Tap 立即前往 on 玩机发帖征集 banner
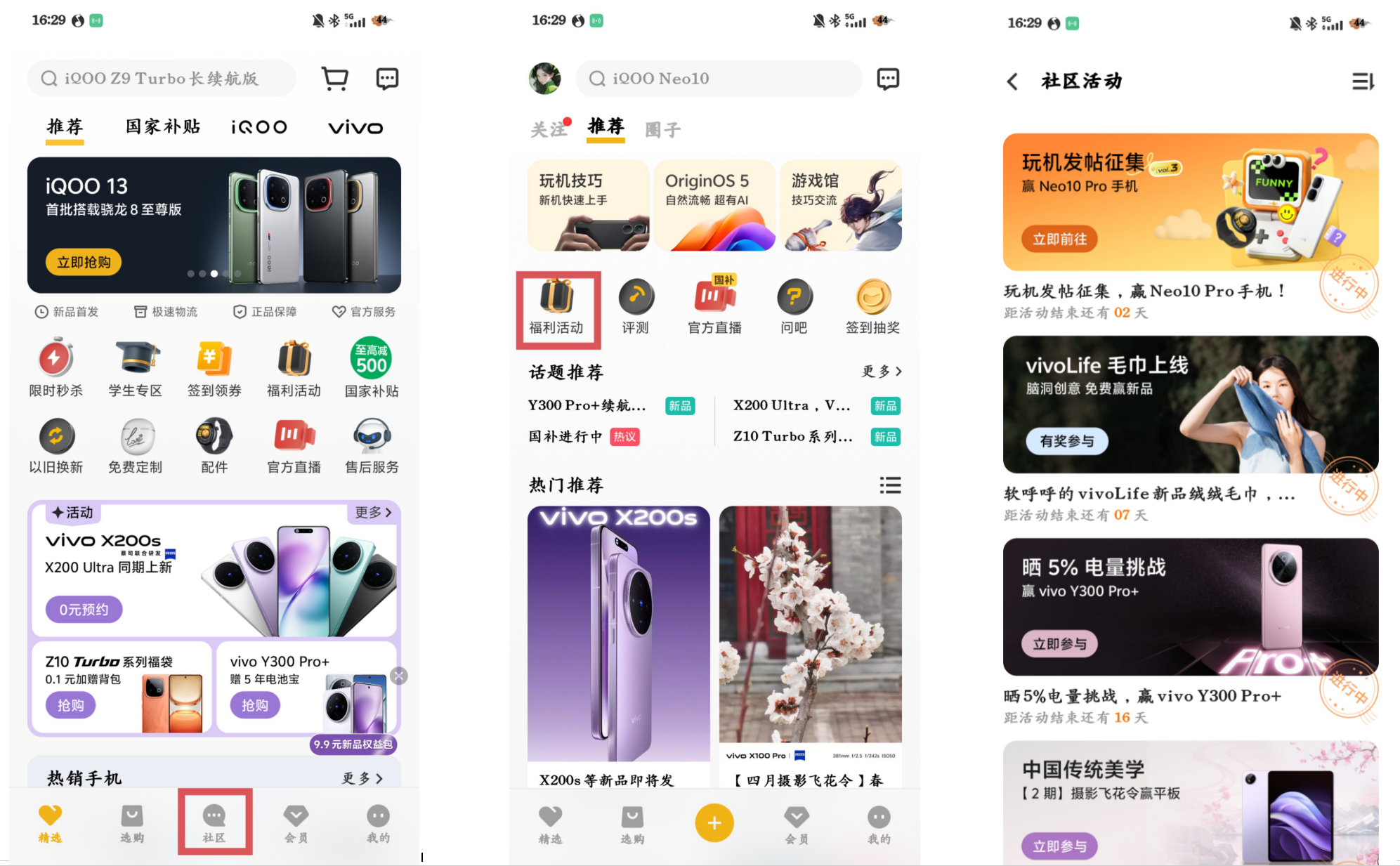This screenshot has height=866, width=1400. pos(1059,239)
